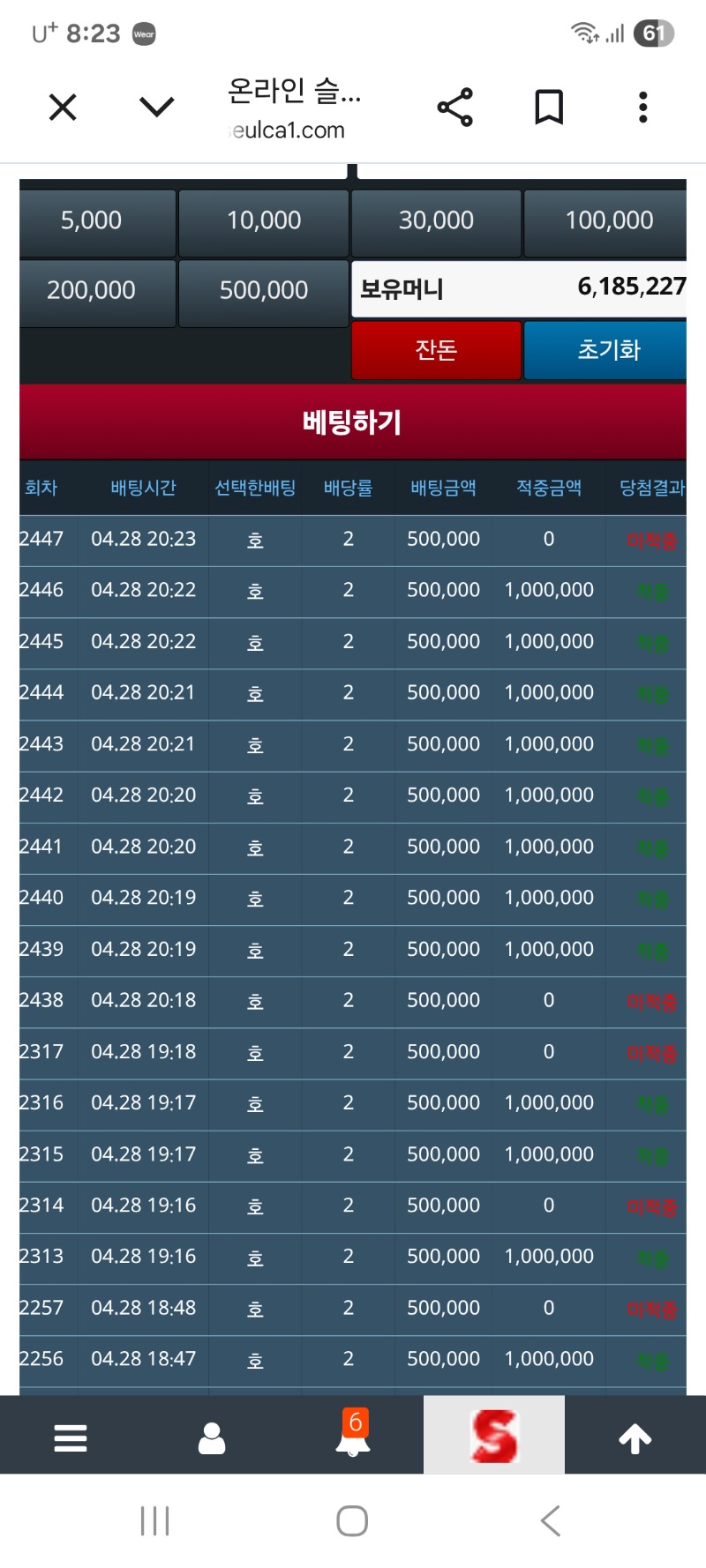This screenshot has width=706, height=1568.
Task: Tap the red S logo tab
Action: (x=494, y=1437)
